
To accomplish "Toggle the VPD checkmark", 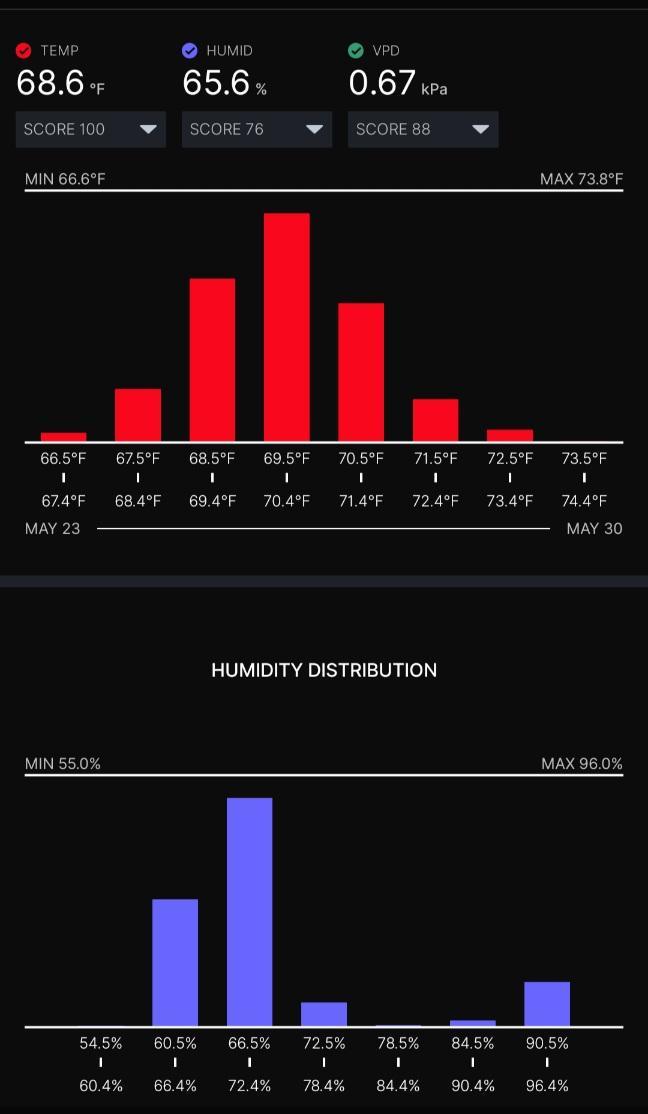I will [356, 51].
